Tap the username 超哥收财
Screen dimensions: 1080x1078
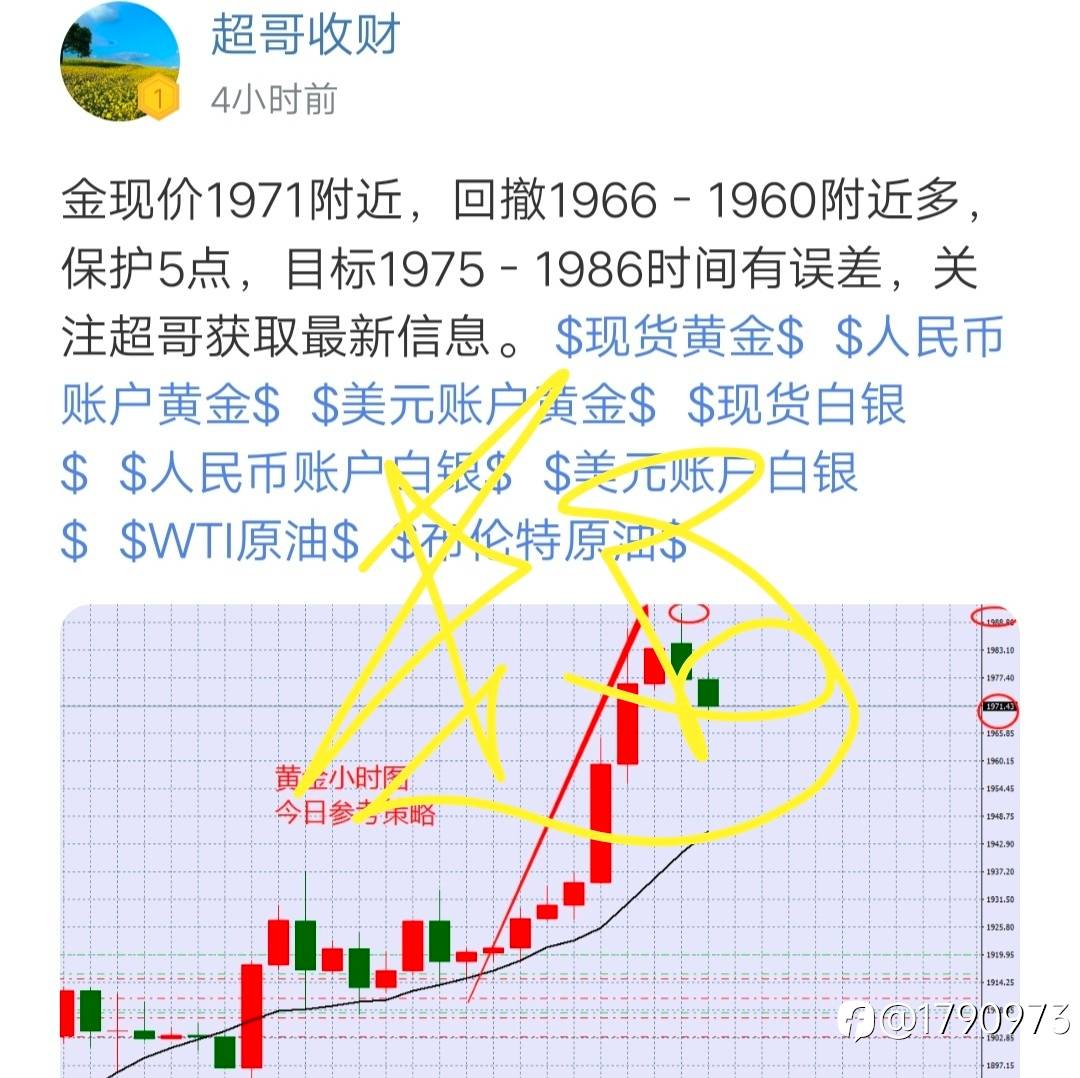click(x=305, y=36)
